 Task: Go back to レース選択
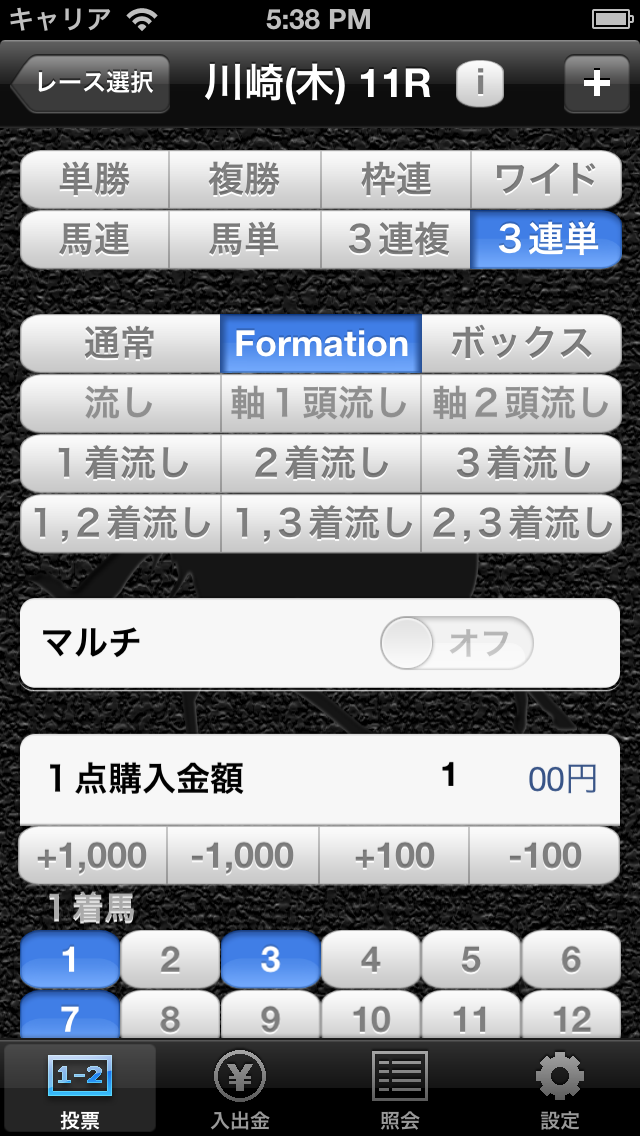point(91,83)
